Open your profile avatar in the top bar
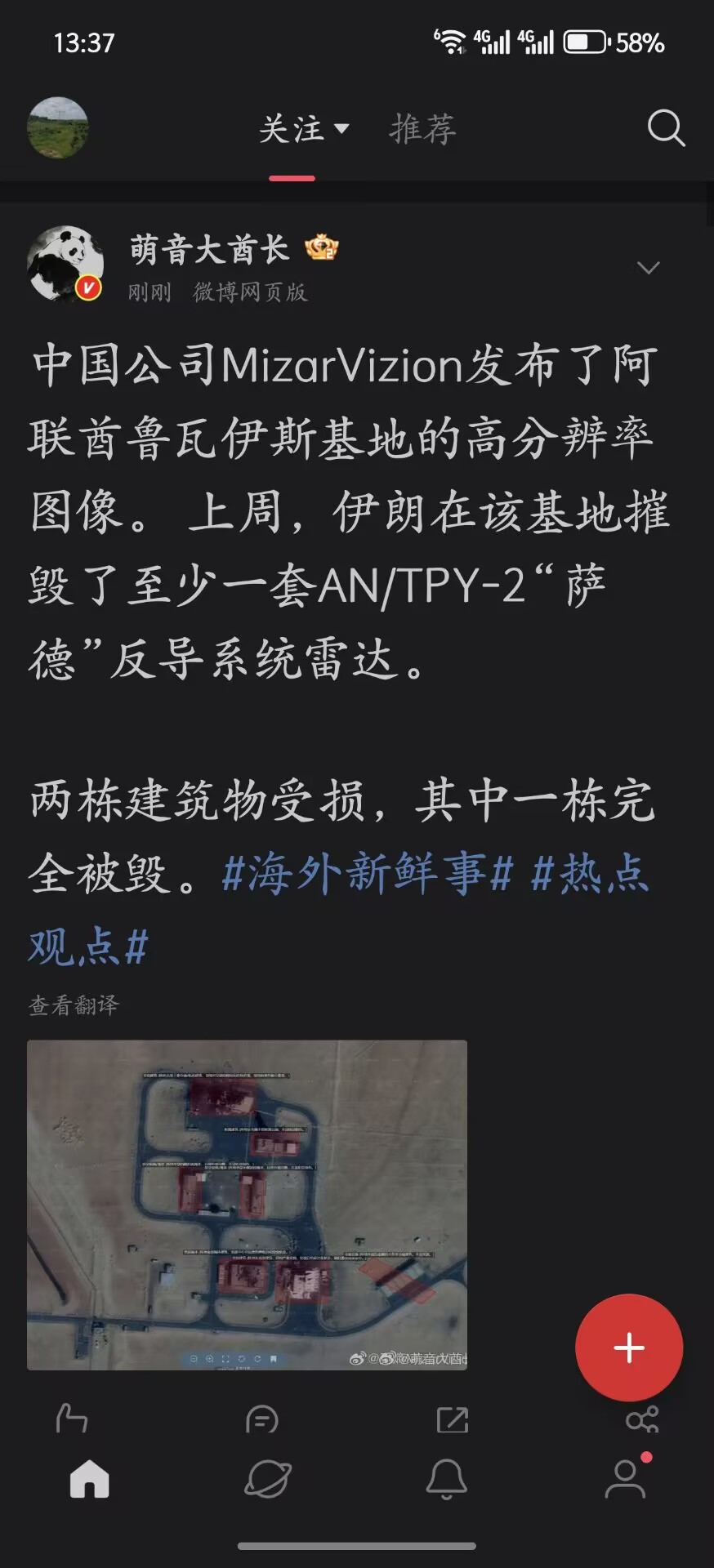 pos(58,128)
